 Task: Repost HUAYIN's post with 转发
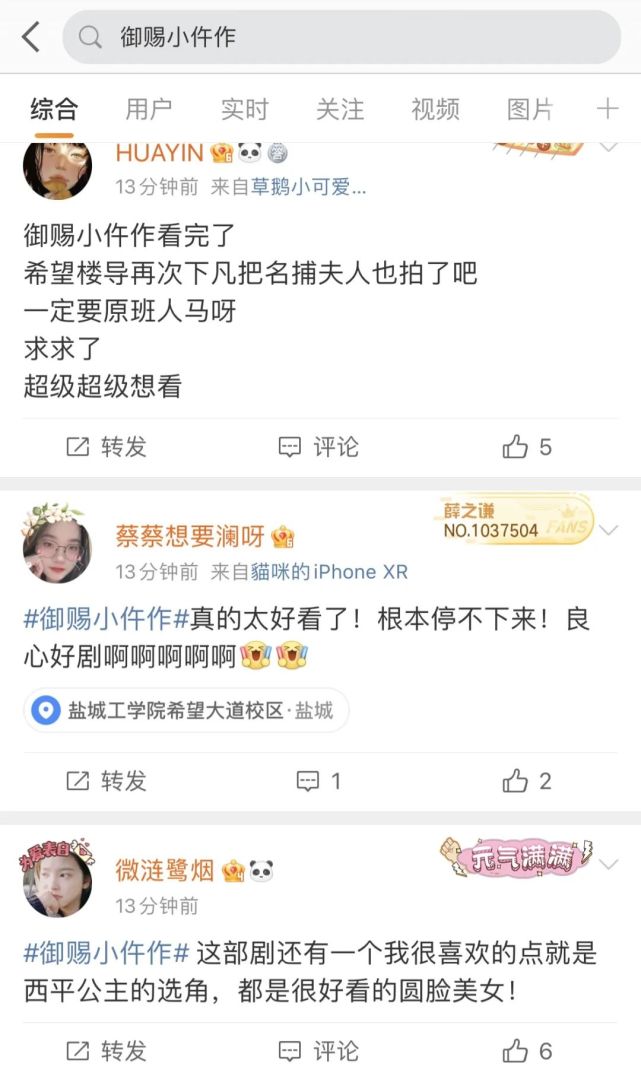click(106, 447)
